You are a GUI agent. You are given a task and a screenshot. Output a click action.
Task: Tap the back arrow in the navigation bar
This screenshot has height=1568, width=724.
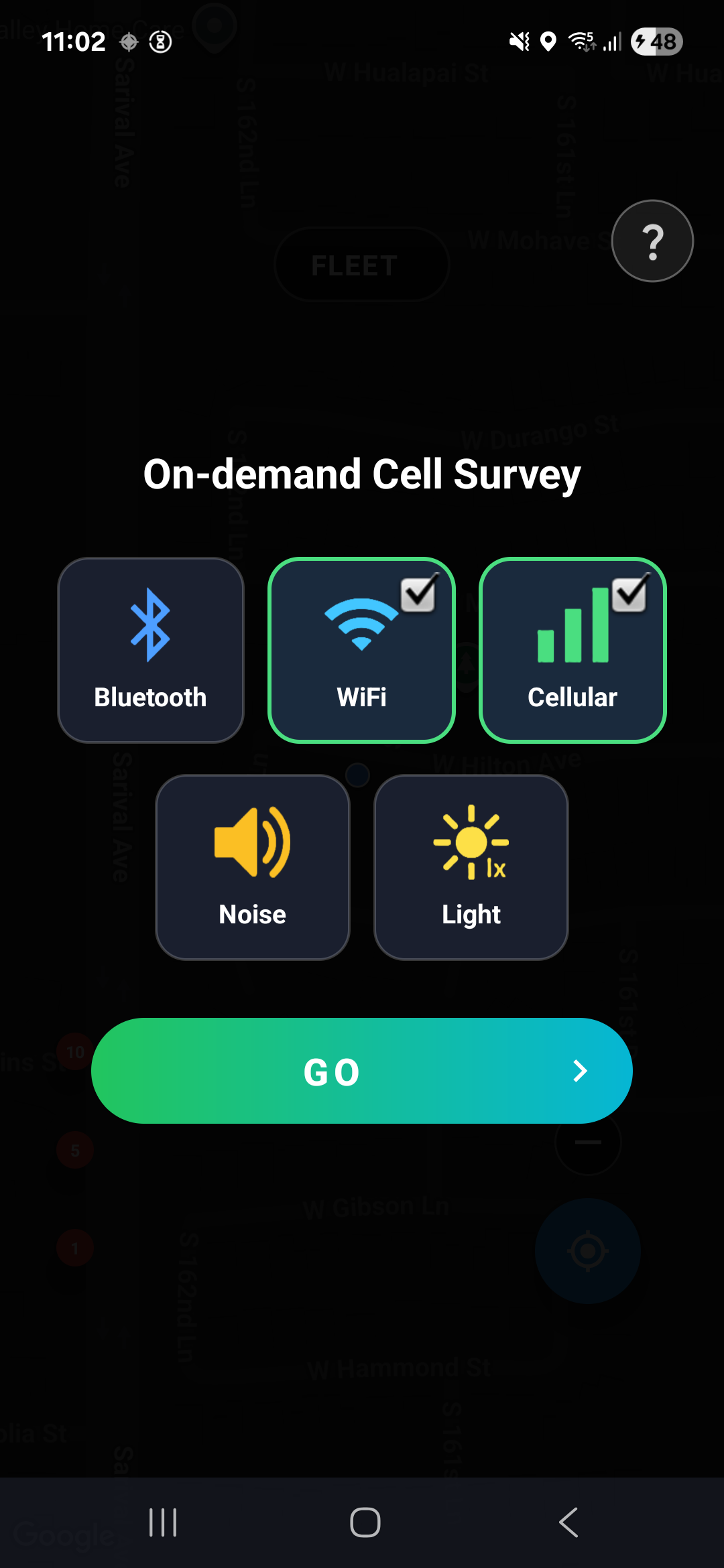click(567, 1524)
